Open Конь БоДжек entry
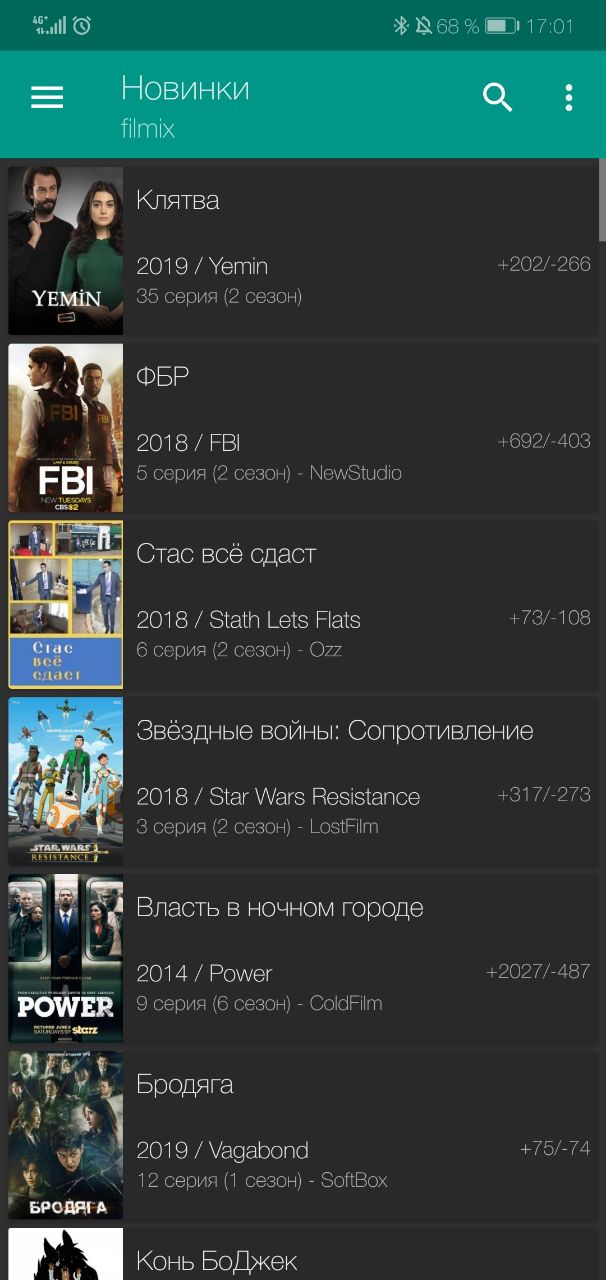Viewport: 606px width, 1280px height. coord(300,1258)
